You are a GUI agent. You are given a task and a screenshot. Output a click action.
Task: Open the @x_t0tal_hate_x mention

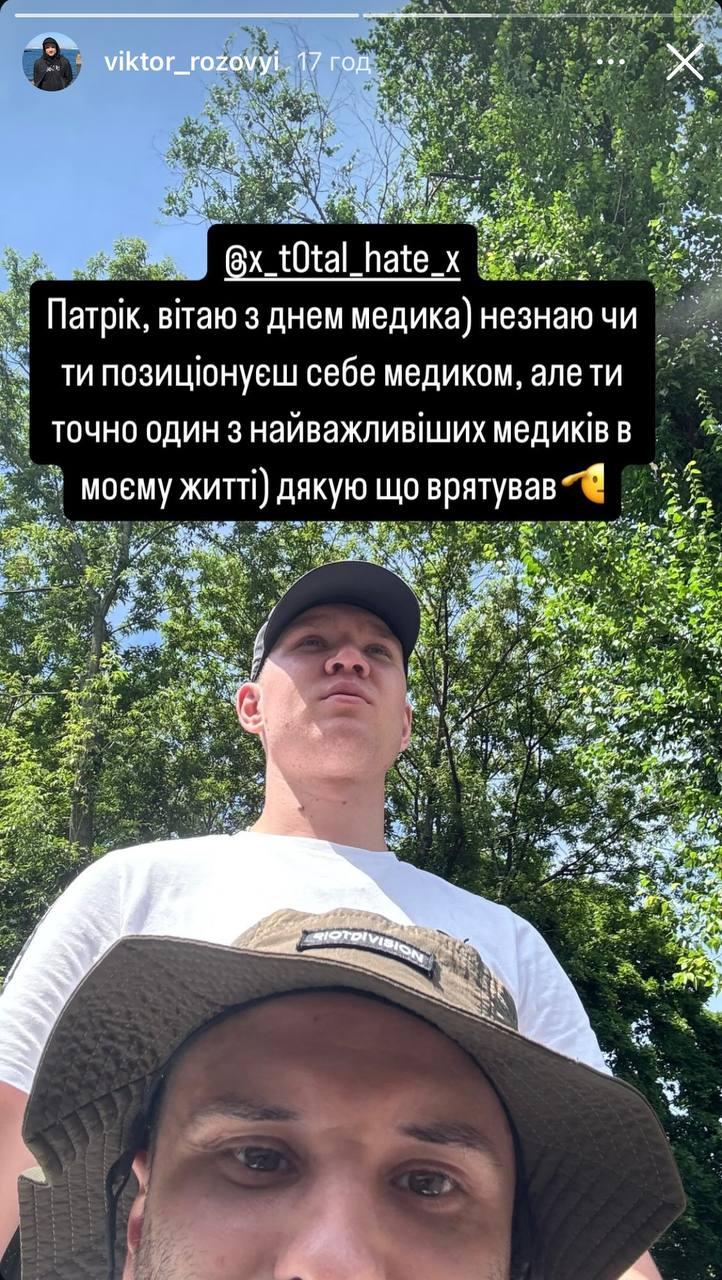[342, 262]
